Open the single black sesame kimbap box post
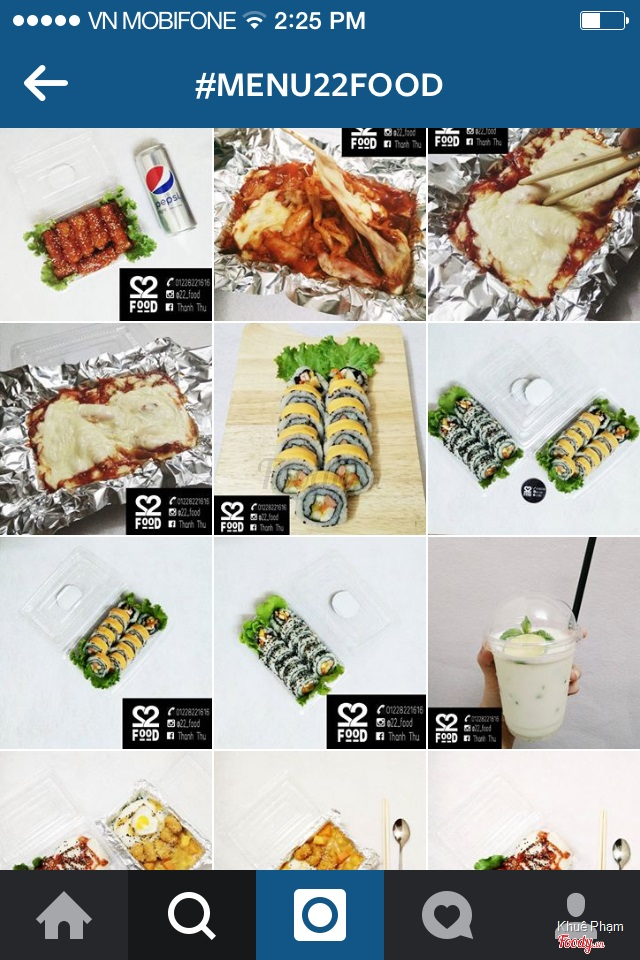The width and height of the screenshot is (640, 960). (x=320, y=642)
